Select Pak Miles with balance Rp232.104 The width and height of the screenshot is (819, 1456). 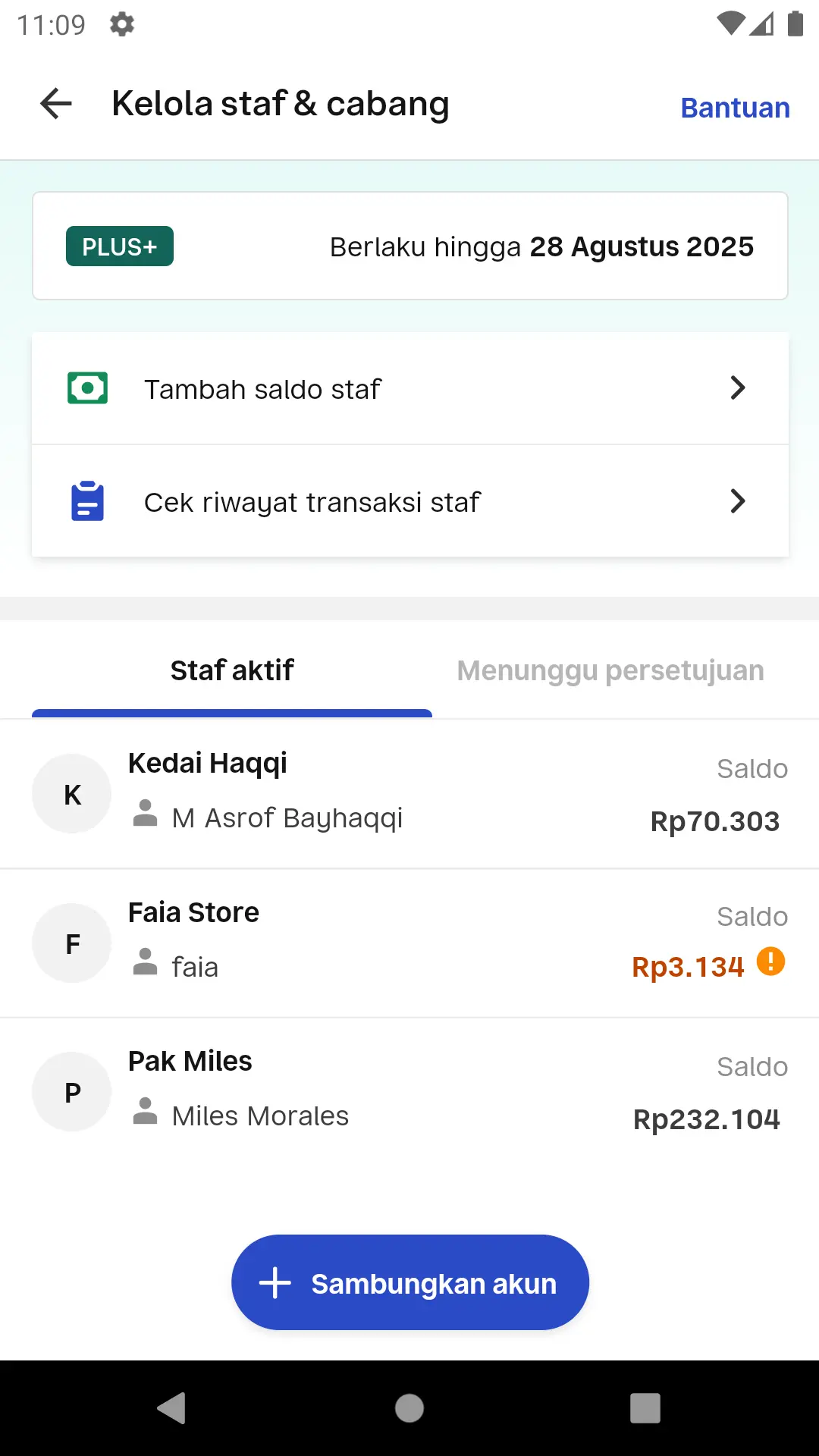(x=409, y=1090)
